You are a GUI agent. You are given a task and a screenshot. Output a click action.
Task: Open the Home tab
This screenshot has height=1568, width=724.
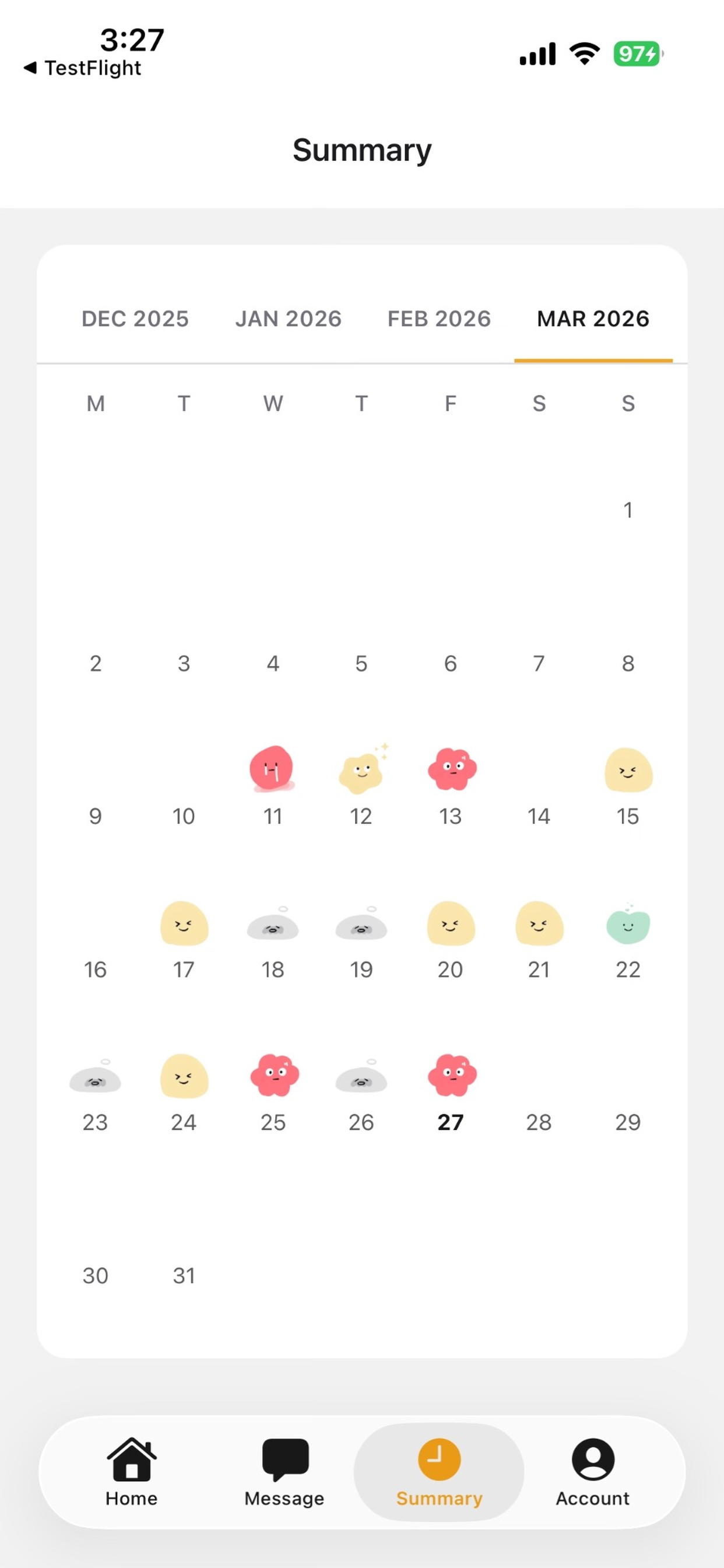click(131, 1472)
